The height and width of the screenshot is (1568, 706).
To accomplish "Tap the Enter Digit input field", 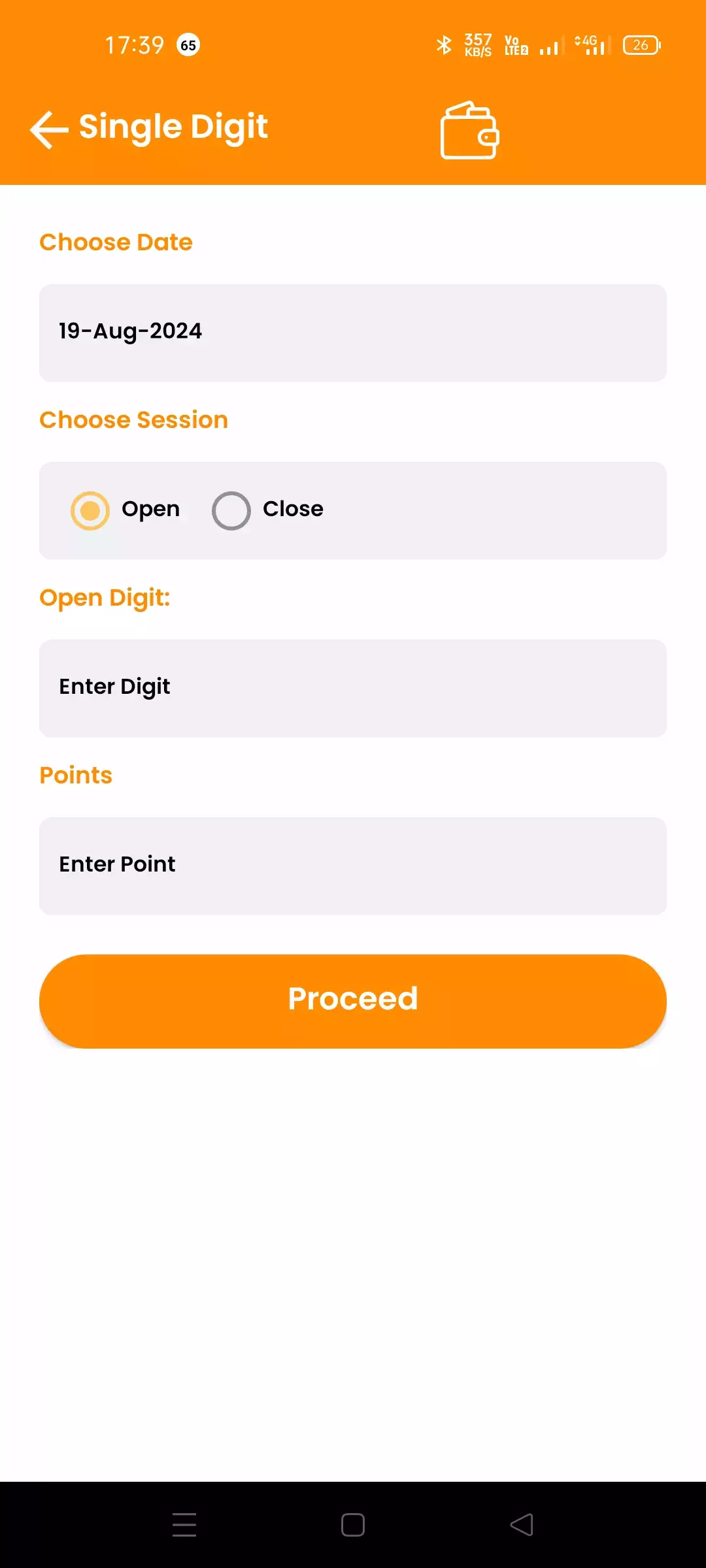I will 353,687.
